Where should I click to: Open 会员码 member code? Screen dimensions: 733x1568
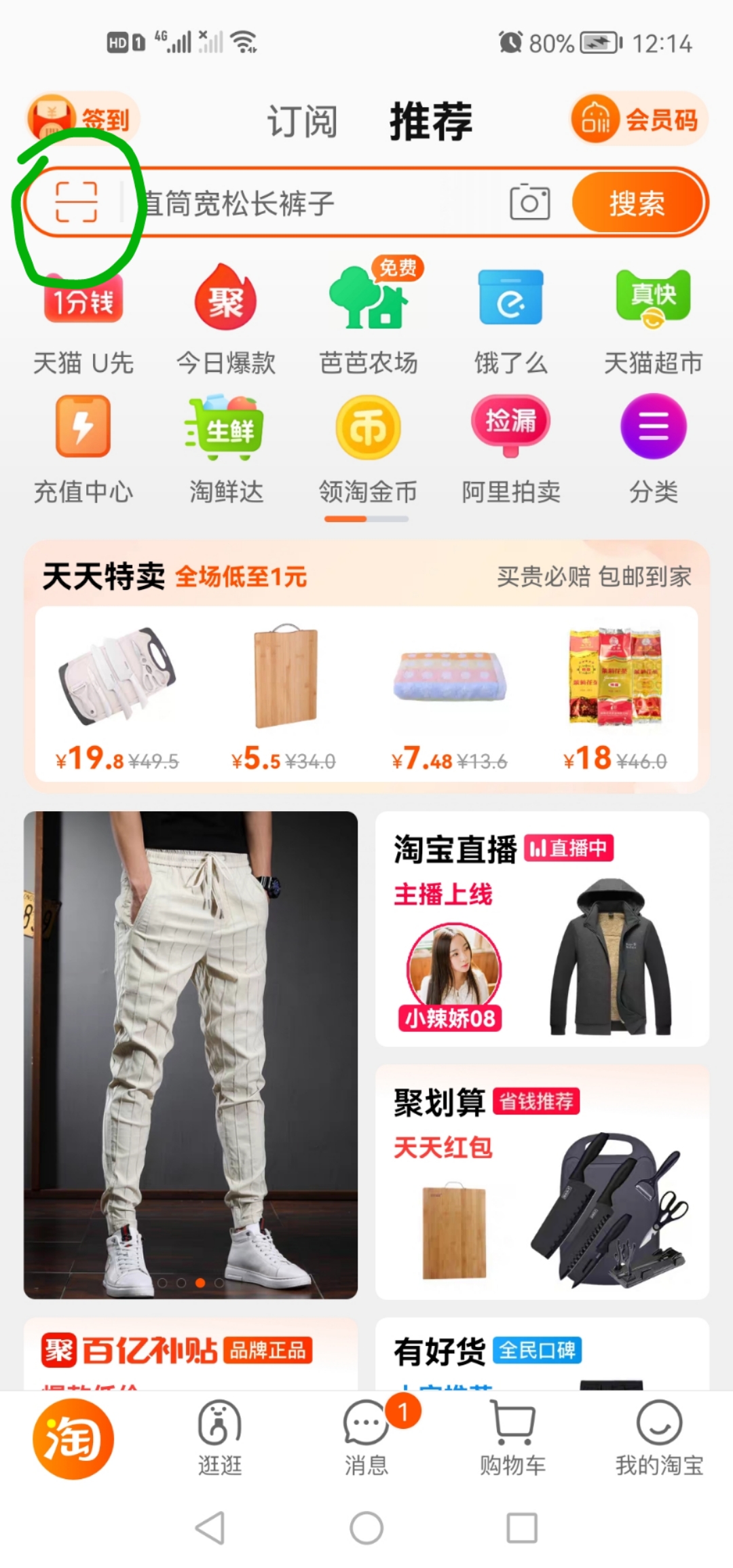tap(638, 119)
